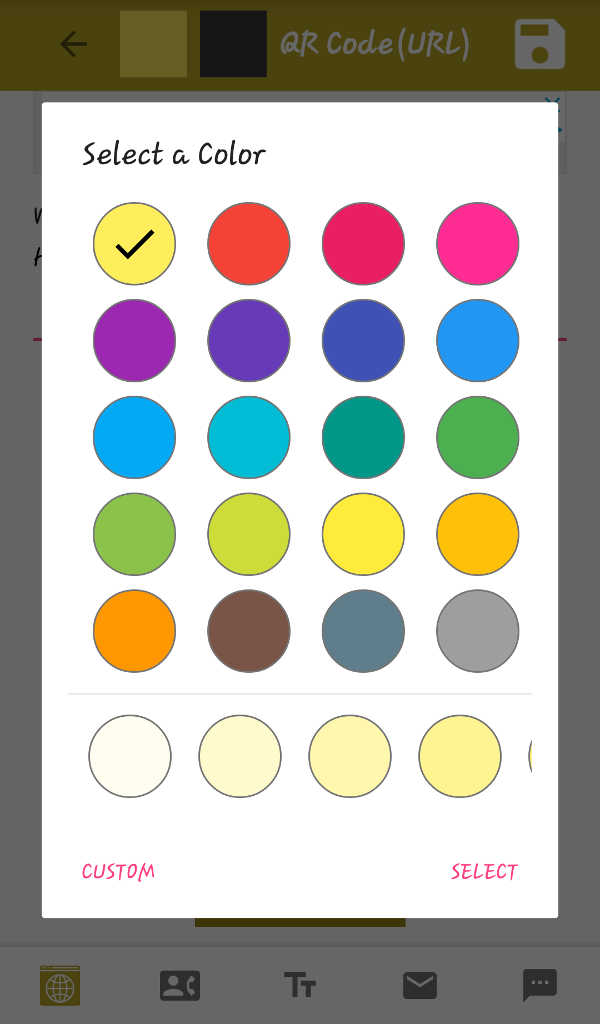Select the lightest yellow shade swatch
Screen dimensions: 600x1024
point(130,756)
